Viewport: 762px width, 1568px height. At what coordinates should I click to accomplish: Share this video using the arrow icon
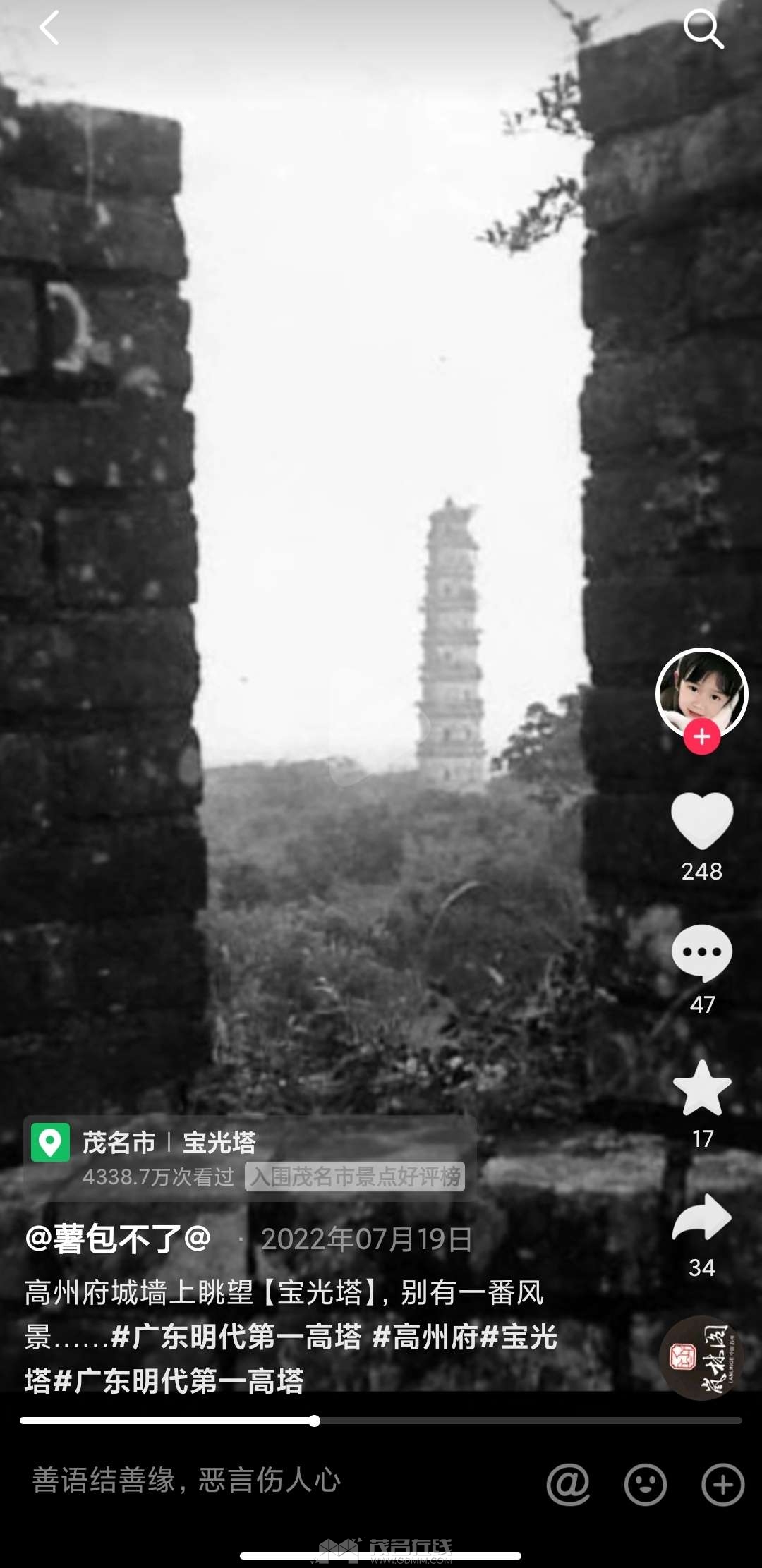702,1218
